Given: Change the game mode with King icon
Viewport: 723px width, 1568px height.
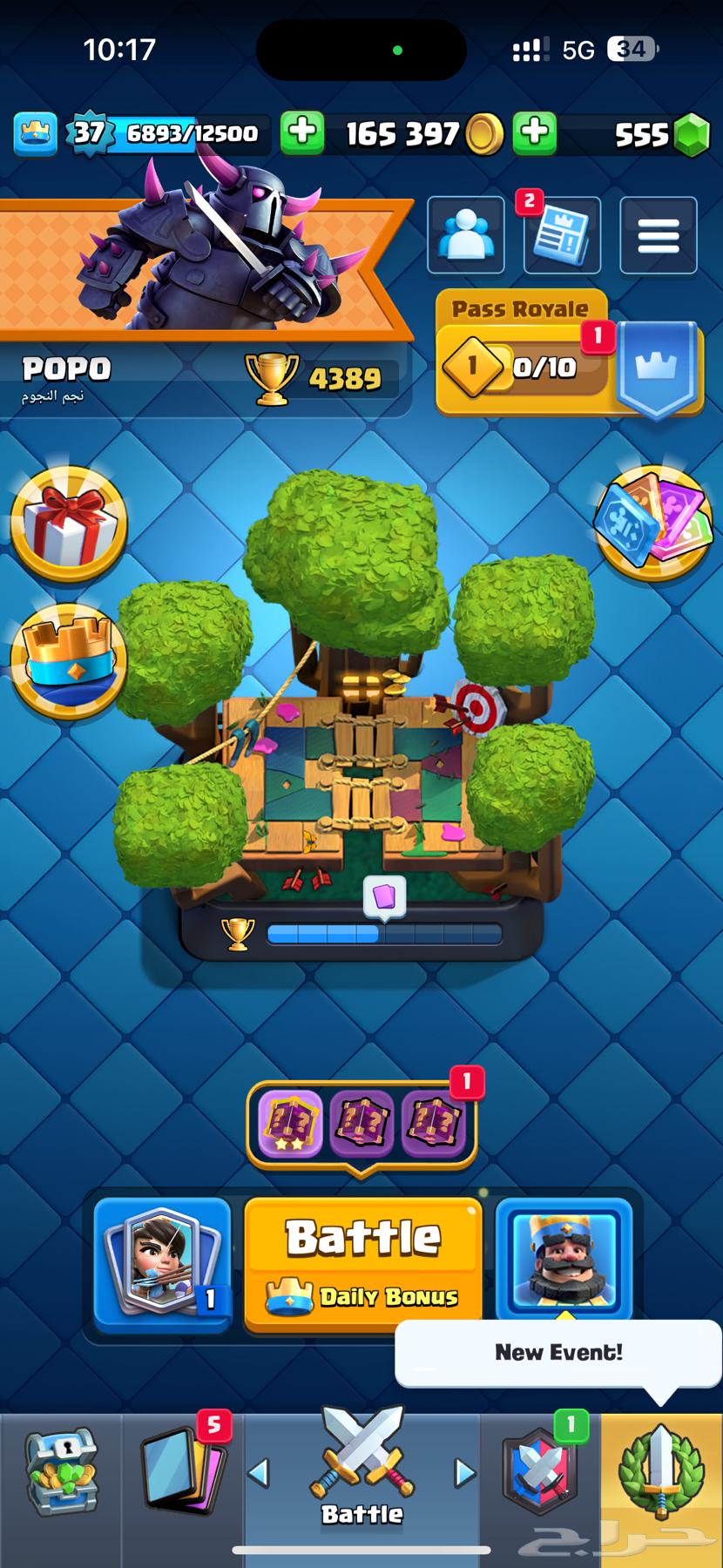Looking at the screenshot, I should click(x=564, y=1260).
